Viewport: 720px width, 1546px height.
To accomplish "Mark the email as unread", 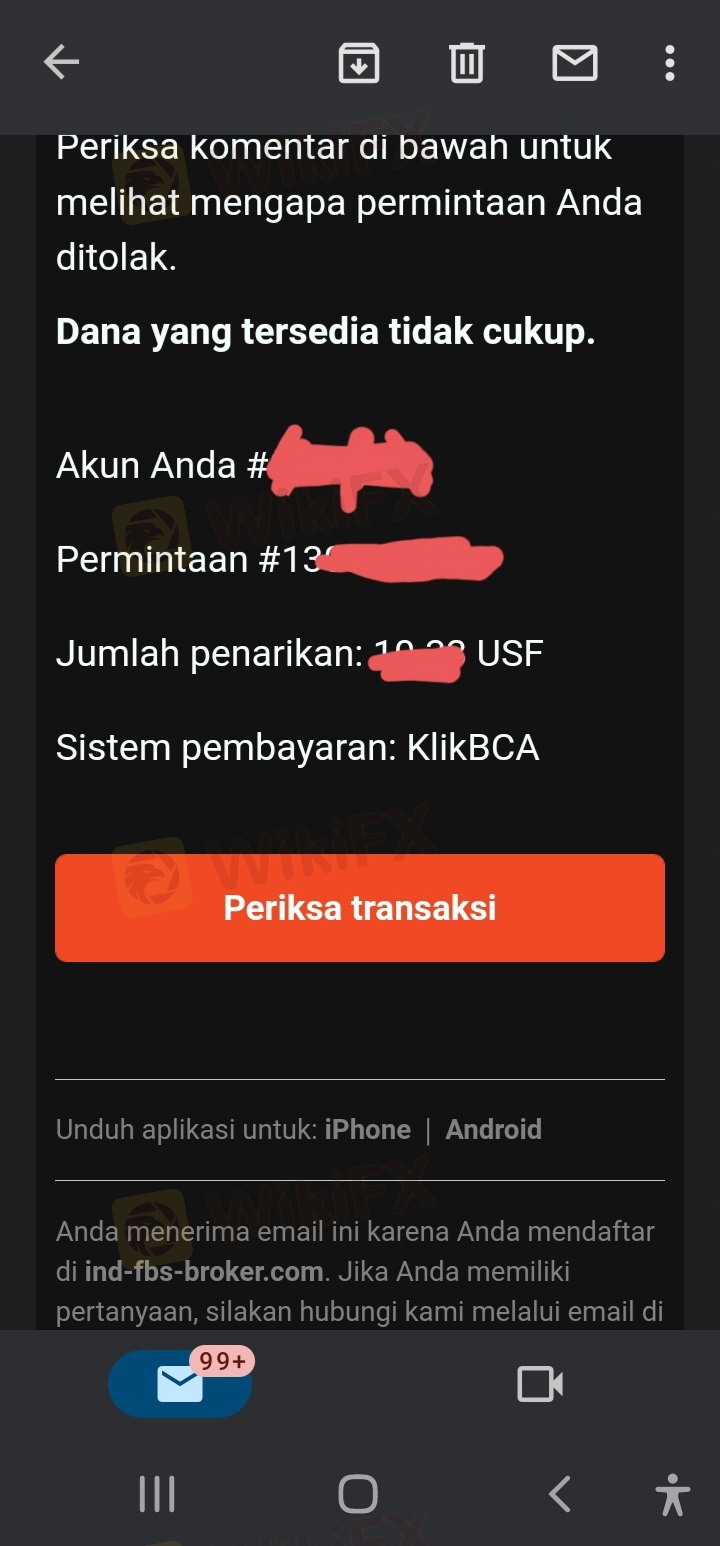I will [575, 63].
